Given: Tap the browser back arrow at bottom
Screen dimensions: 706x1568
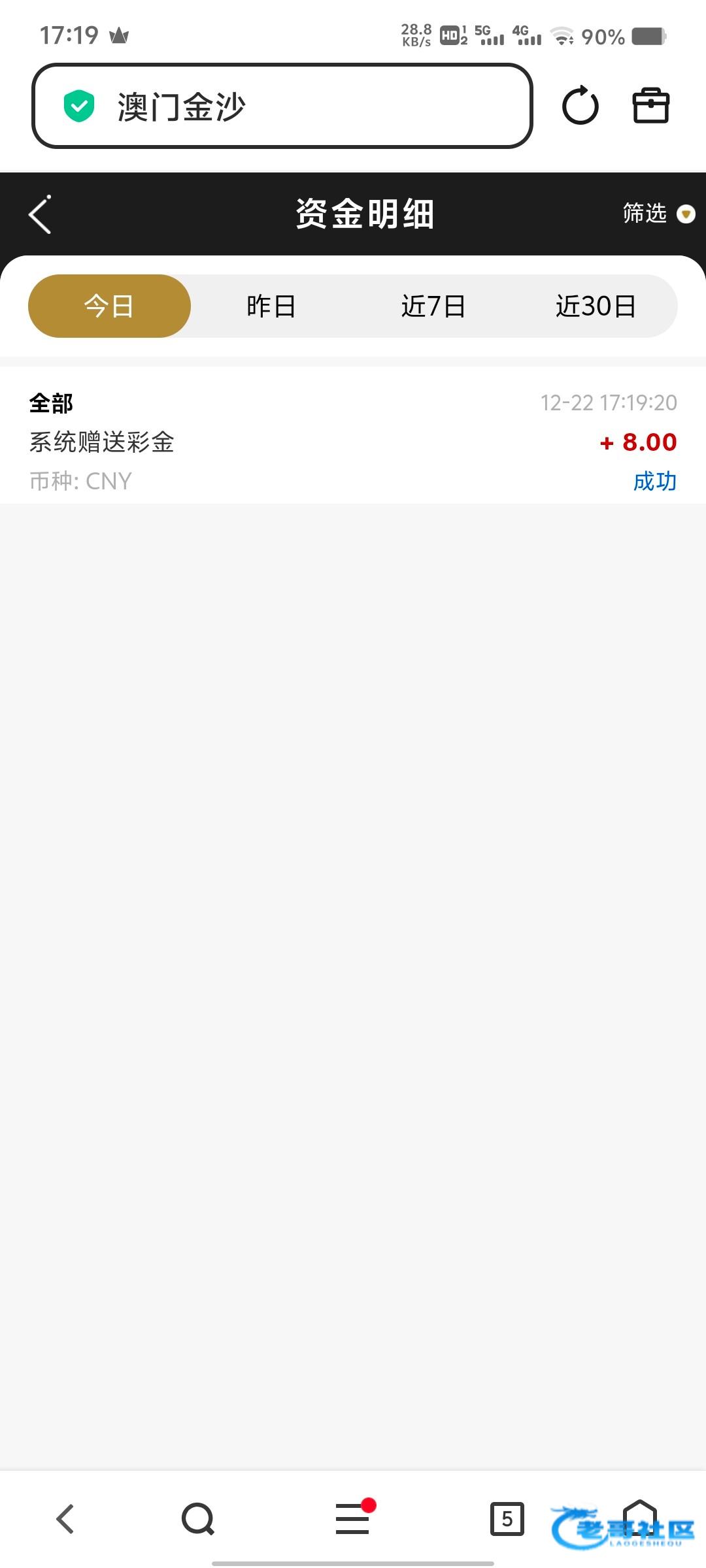Looking at the screenshot, I should click(x=65, y=1518).
